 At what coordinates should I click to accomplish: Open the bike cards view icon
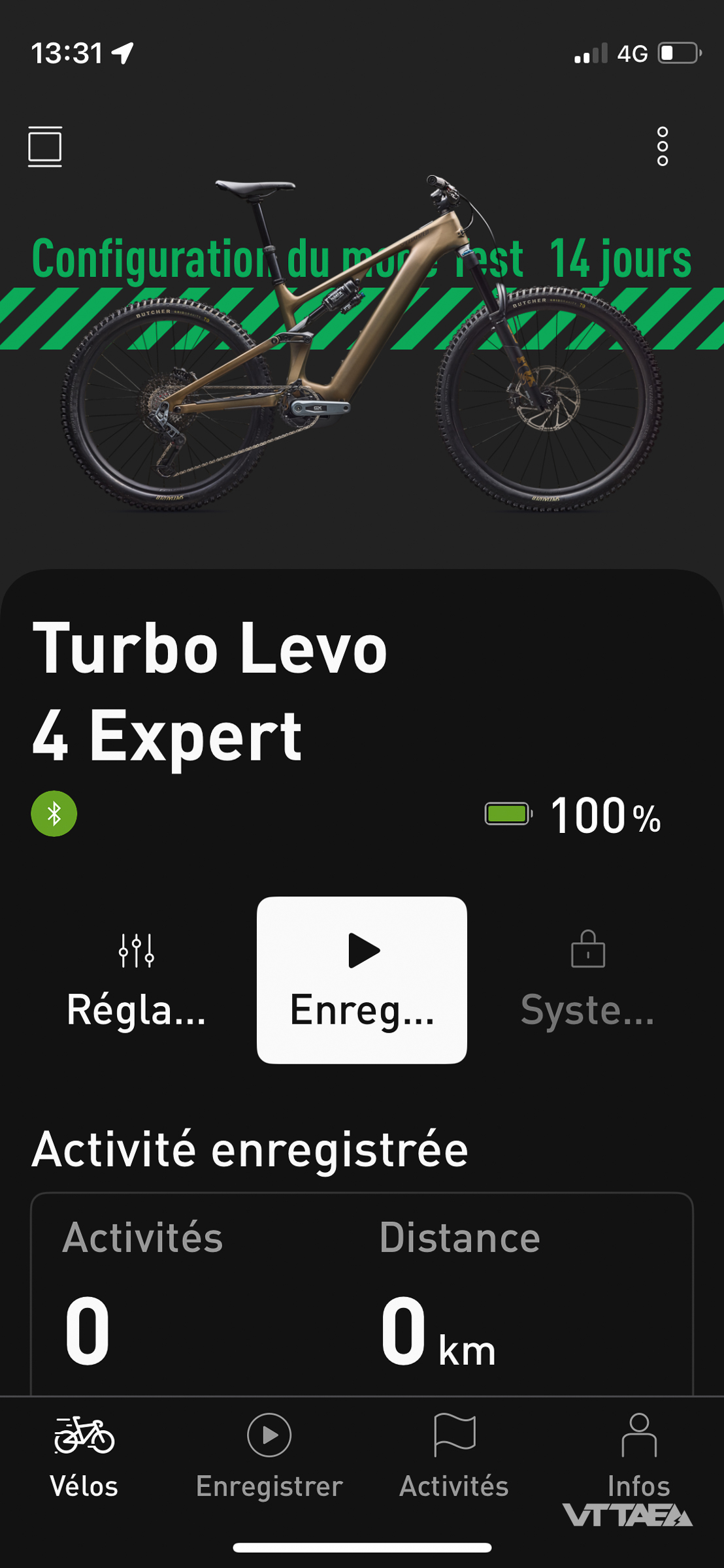[x=44, y=146]
